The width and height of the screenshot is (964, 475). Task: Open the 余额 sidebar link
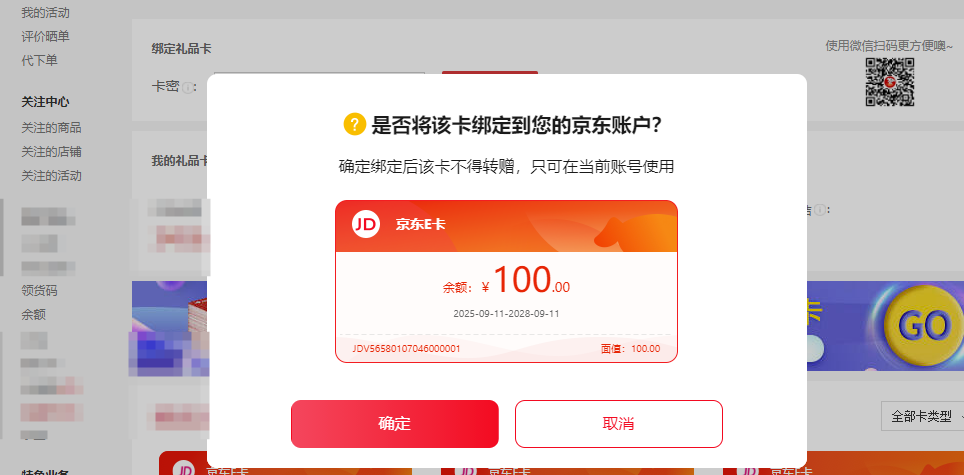(x=33, y=314)
